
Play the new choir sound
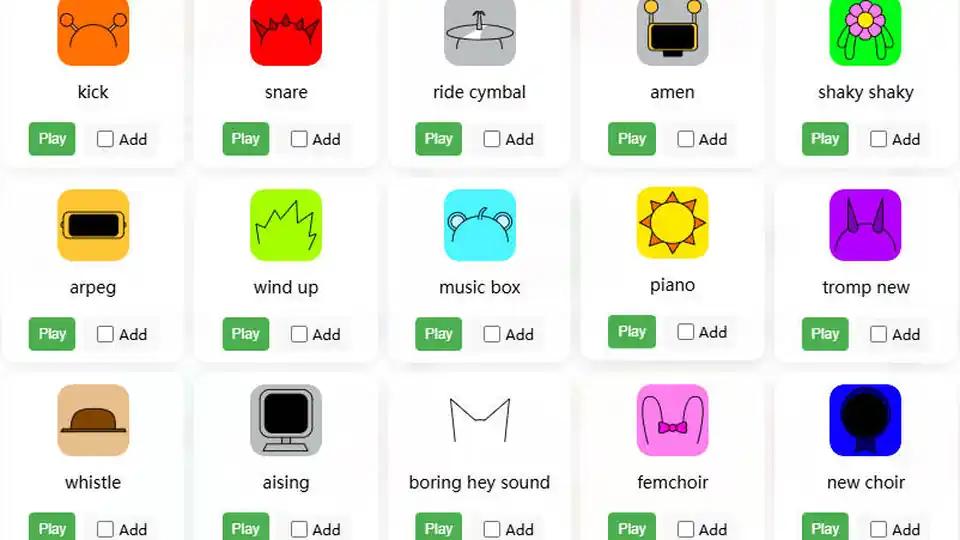tap(825, 527)
